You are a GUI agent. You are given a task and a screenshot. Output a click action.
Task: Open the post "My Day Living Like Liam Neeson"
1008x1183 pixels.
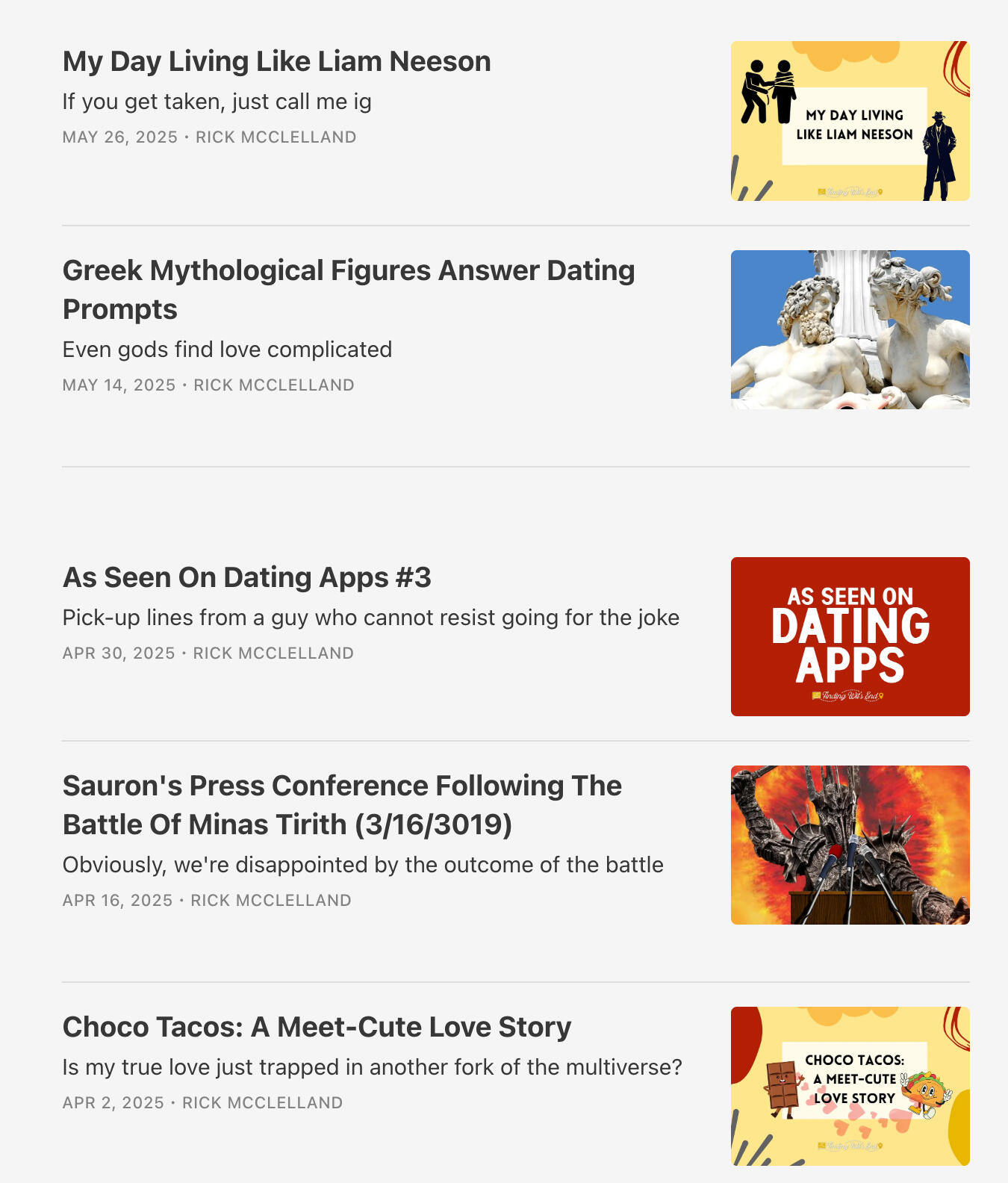[x=277, y=60]
